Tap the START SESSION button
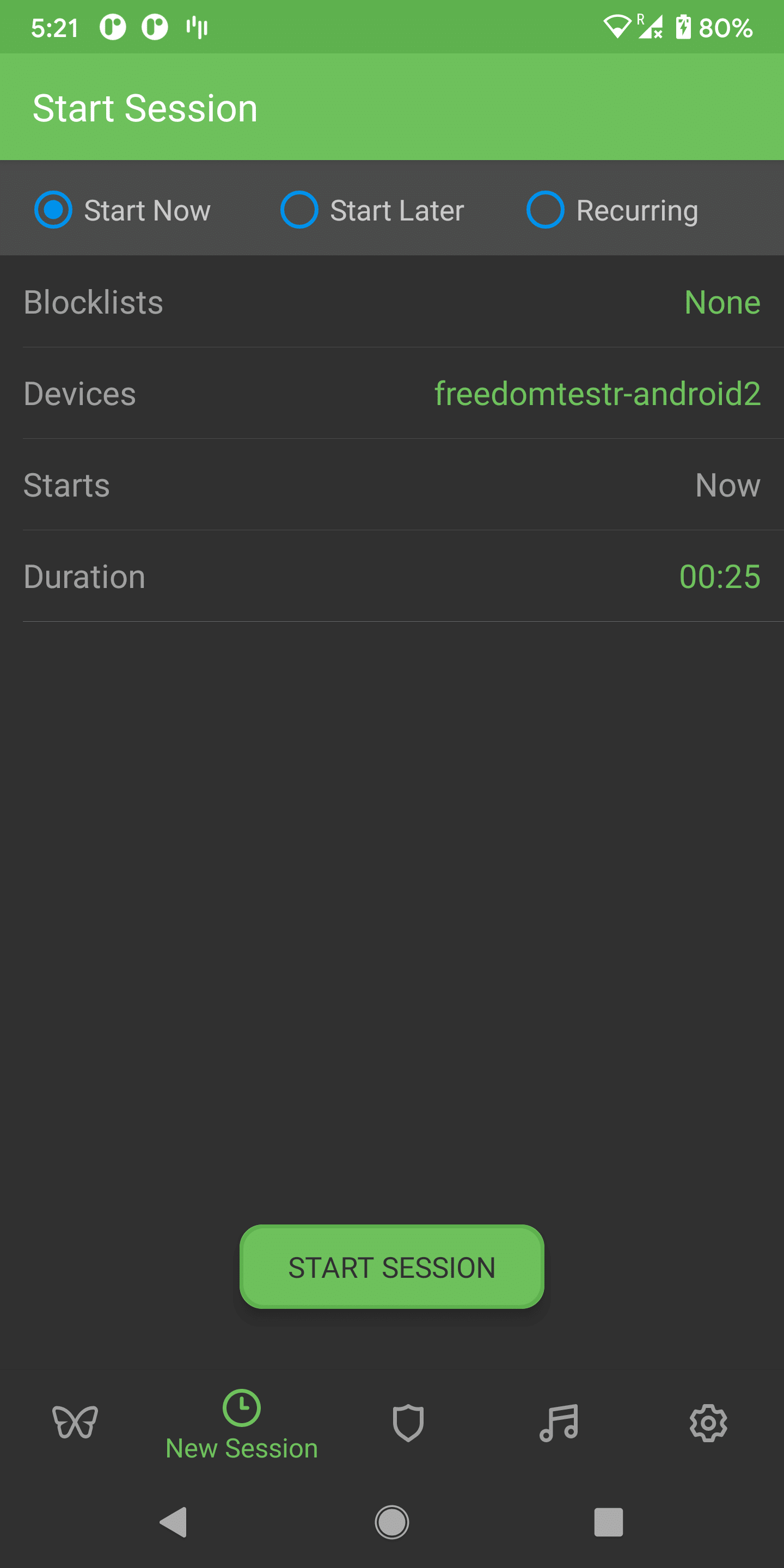 click(x=391, y=1267)
